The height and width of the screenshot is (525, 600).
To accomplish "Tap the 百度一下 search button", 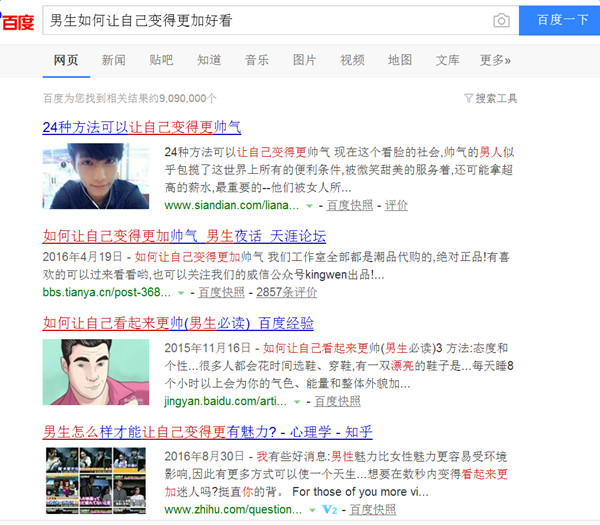I will pyautogui.click(x=562, y=20).
